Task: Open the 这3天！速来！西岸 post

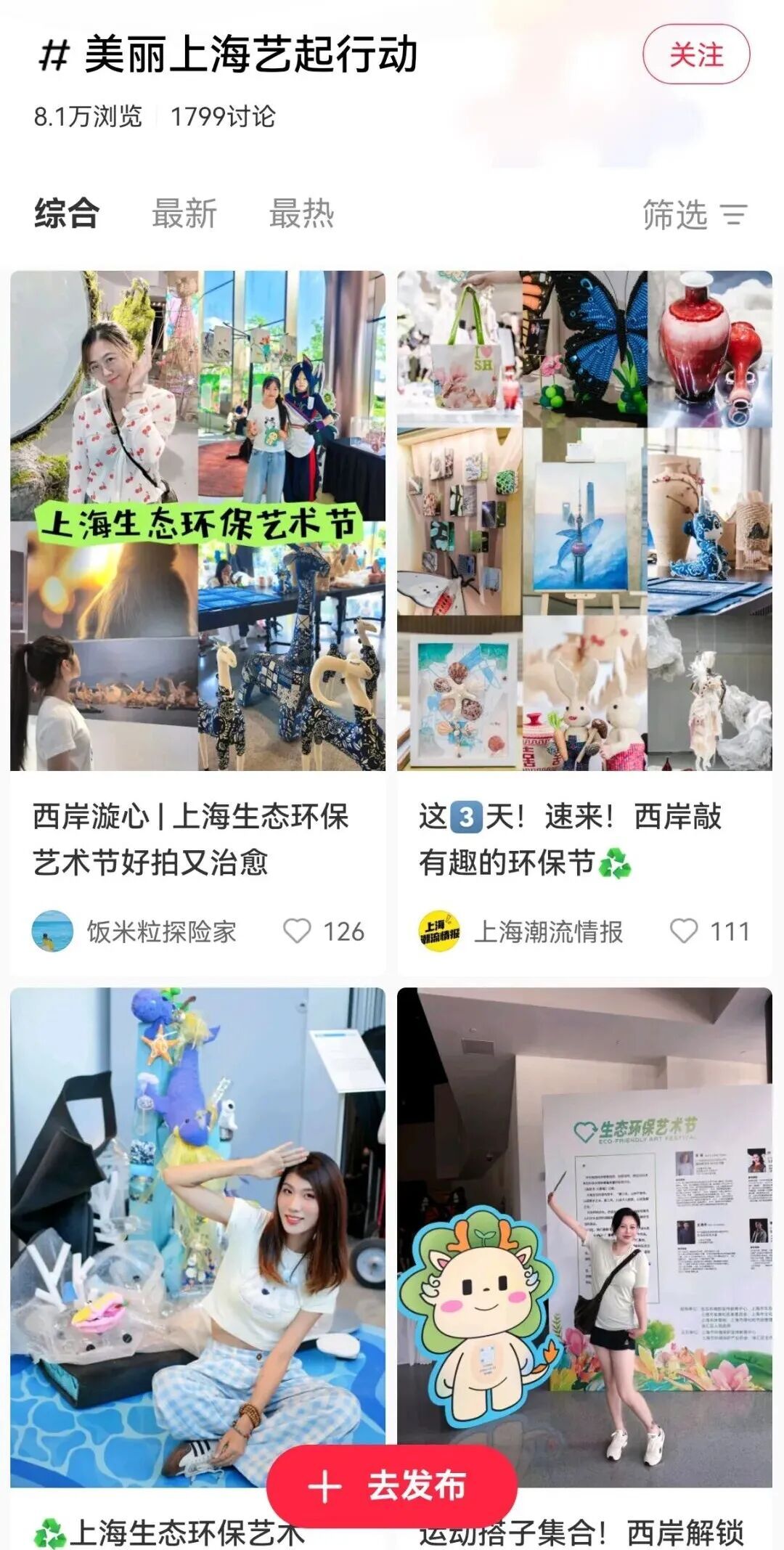Action: 584,520
